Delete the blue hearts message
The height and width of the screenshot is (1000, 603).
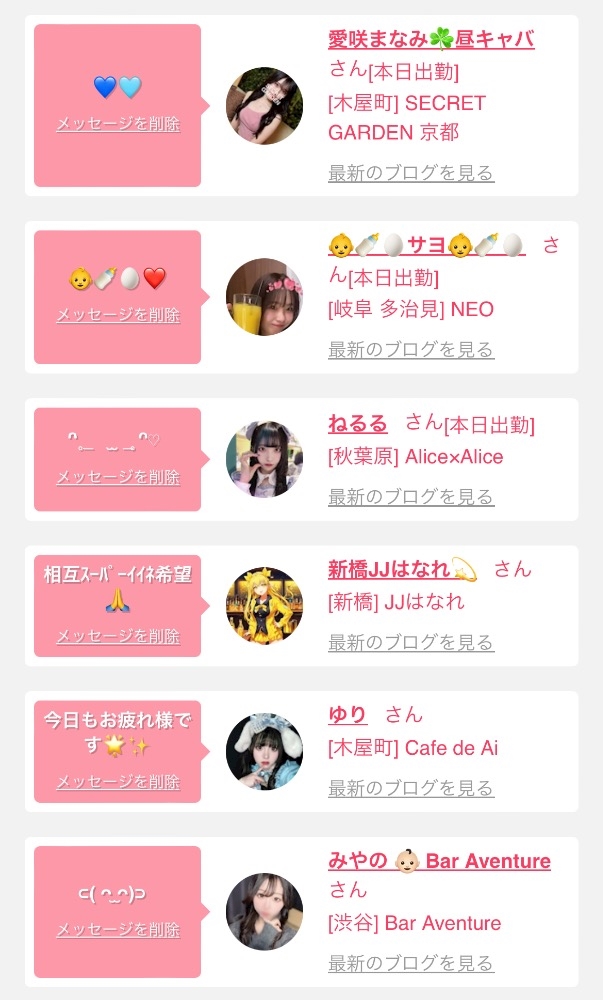tap(119, 124)
